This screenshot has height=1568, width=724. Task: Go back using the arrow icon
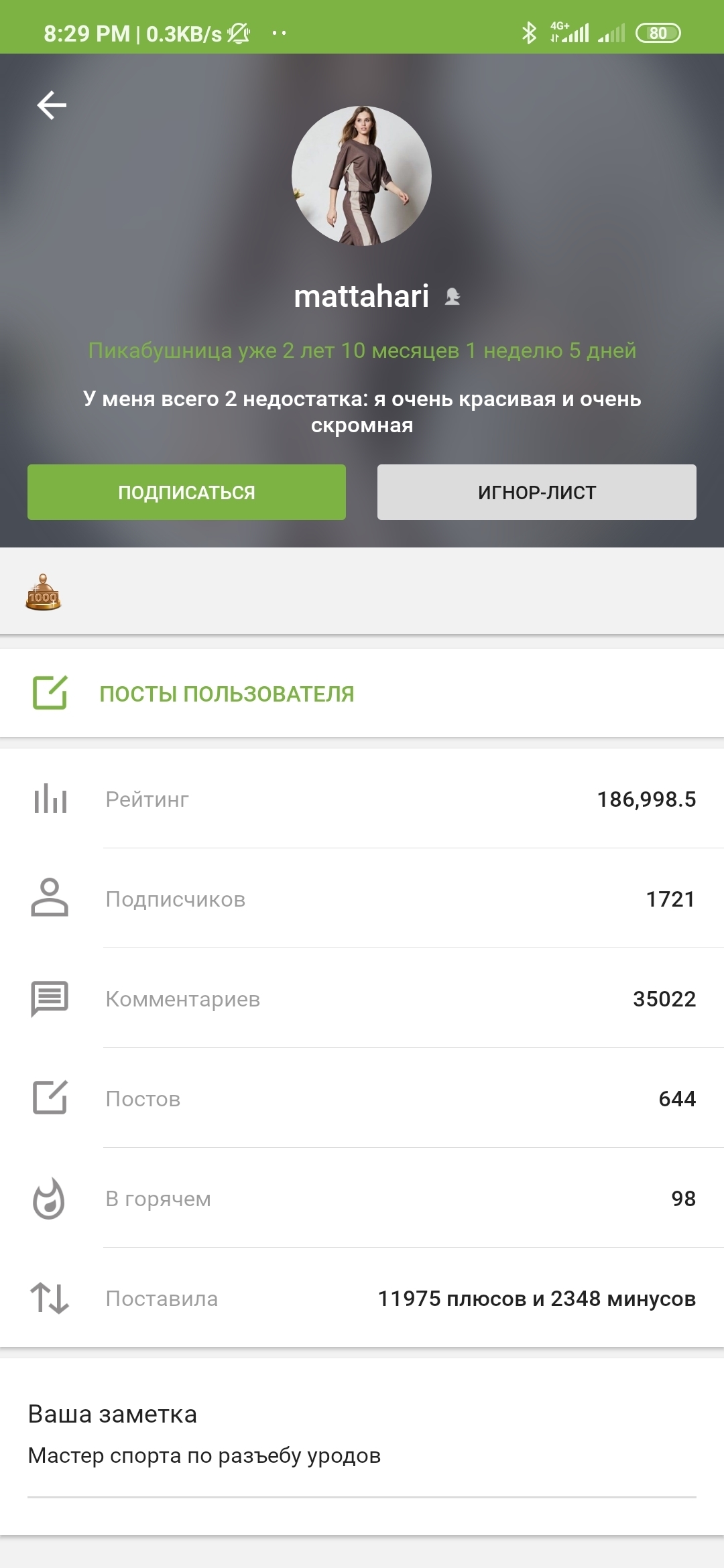coord(52,105)
